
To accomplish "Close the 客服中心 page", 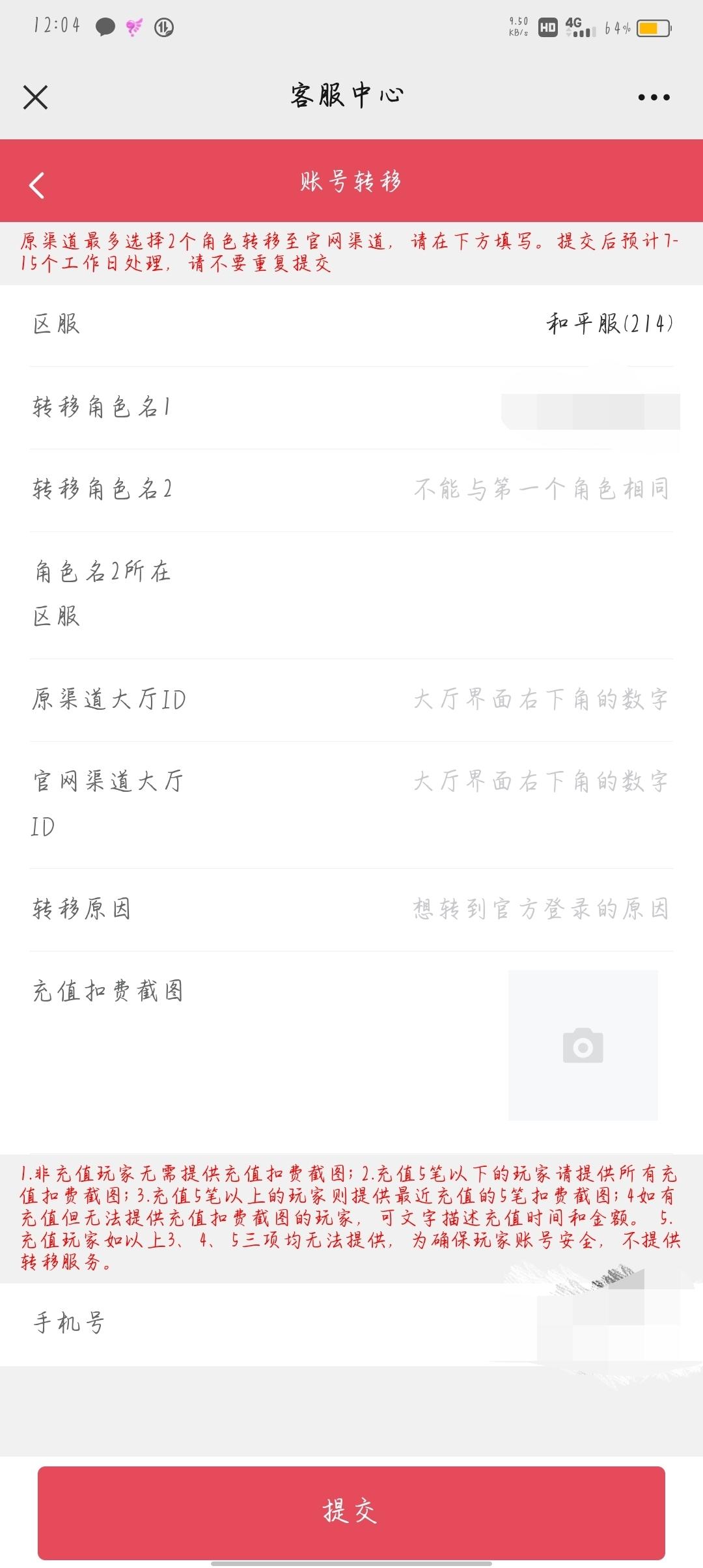I will tap(35, 98).
